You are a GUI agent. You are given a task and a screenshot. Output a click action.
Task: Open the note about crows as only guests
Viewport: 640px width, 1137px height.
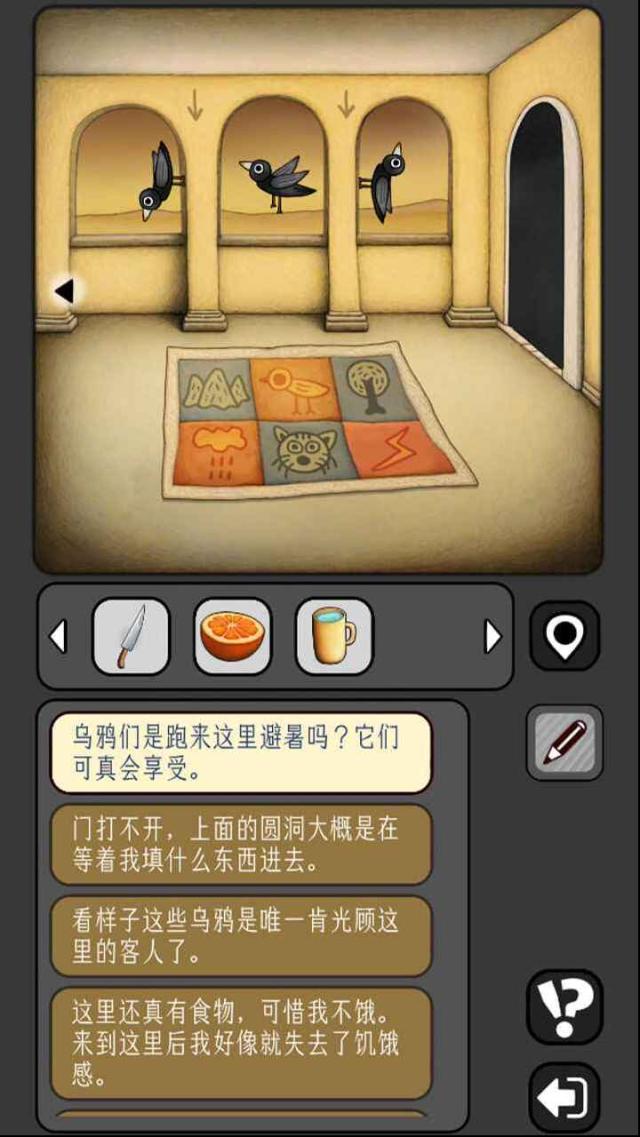coord(241,936)
